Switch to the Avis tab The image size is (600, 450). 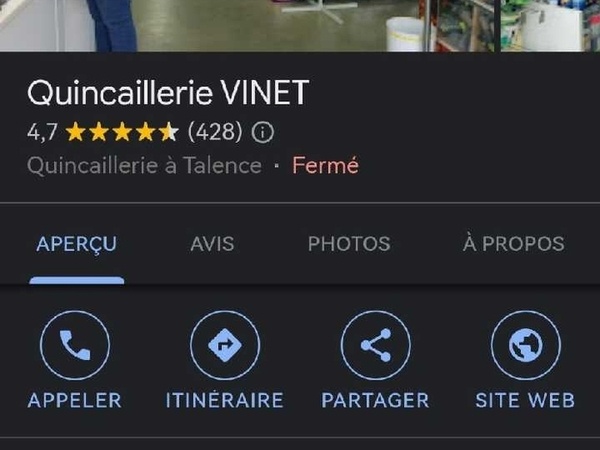(212, 243)
